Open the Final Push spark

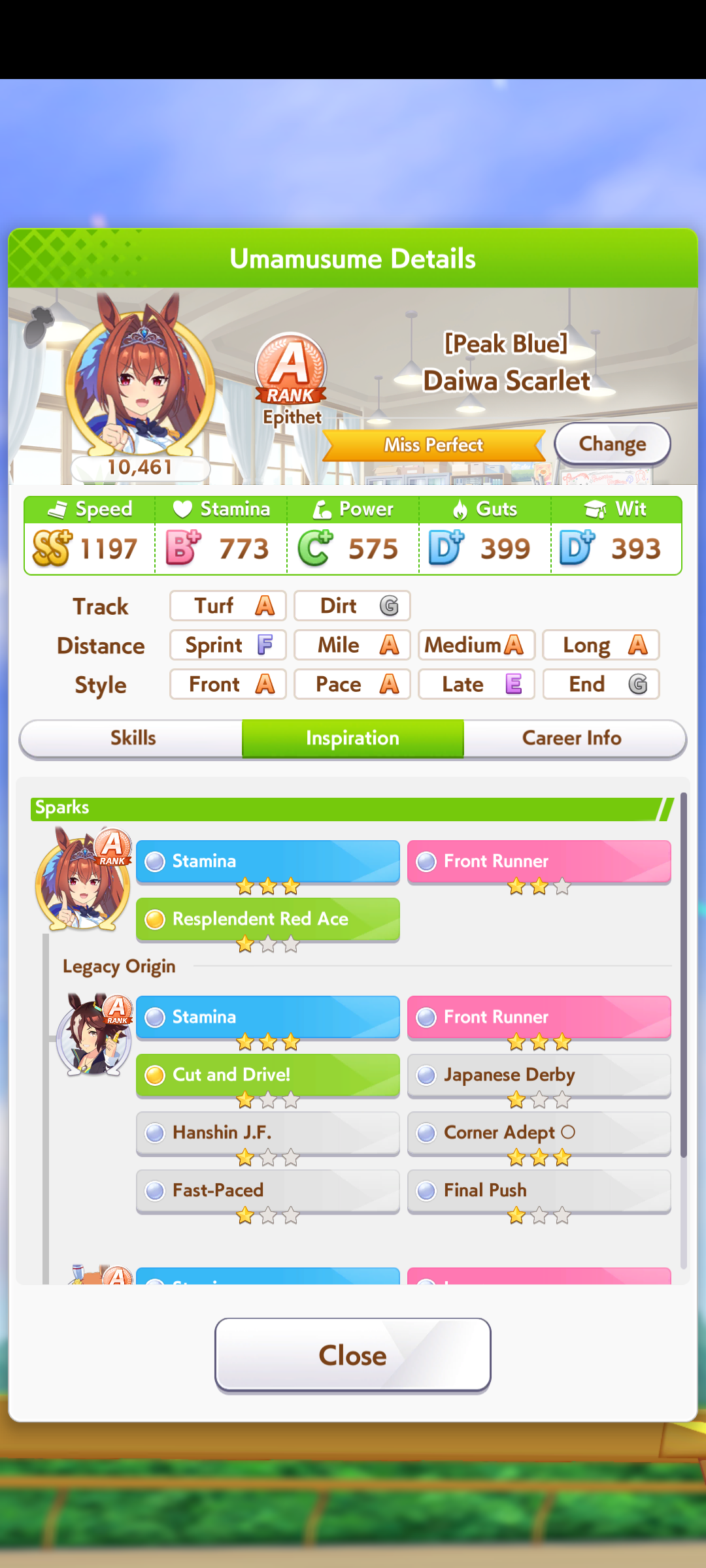tap(539, 1190)
